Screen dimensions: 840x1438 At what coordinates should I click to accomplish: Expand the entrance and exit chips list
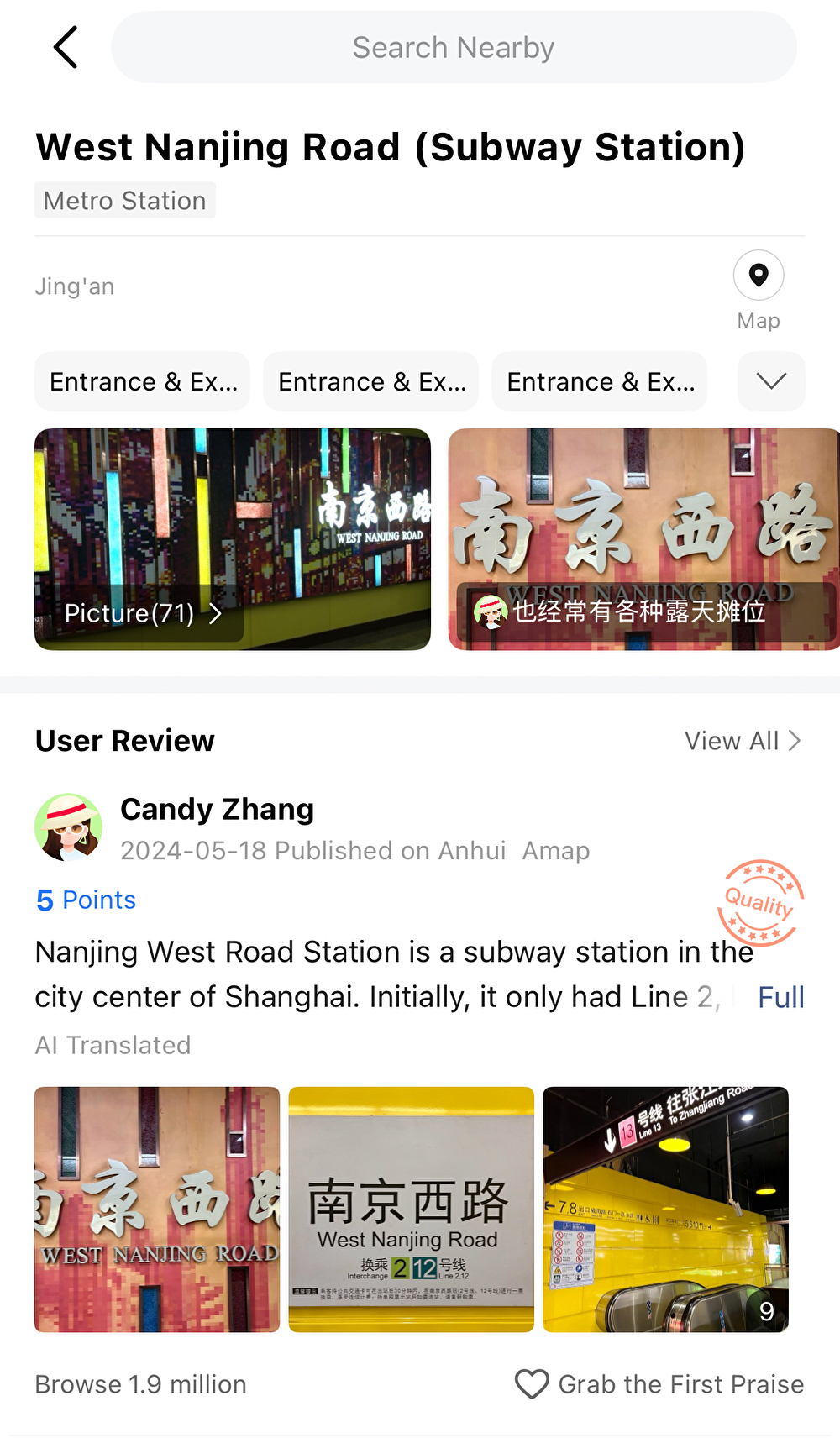click(x=771, y=381)
